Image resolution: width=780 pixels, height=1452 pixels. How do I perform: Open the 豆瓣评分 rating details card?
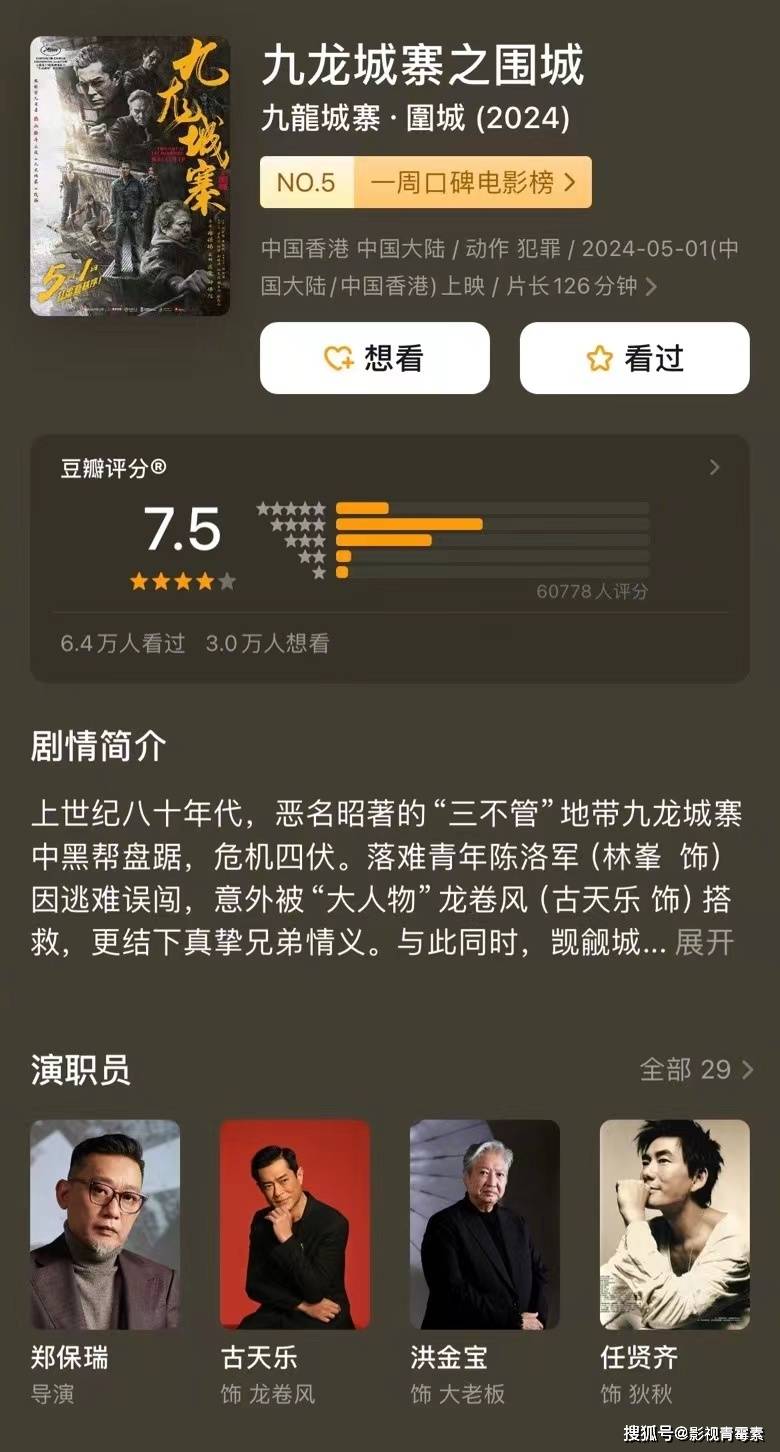pyautogui.click(x=390, y=540)
